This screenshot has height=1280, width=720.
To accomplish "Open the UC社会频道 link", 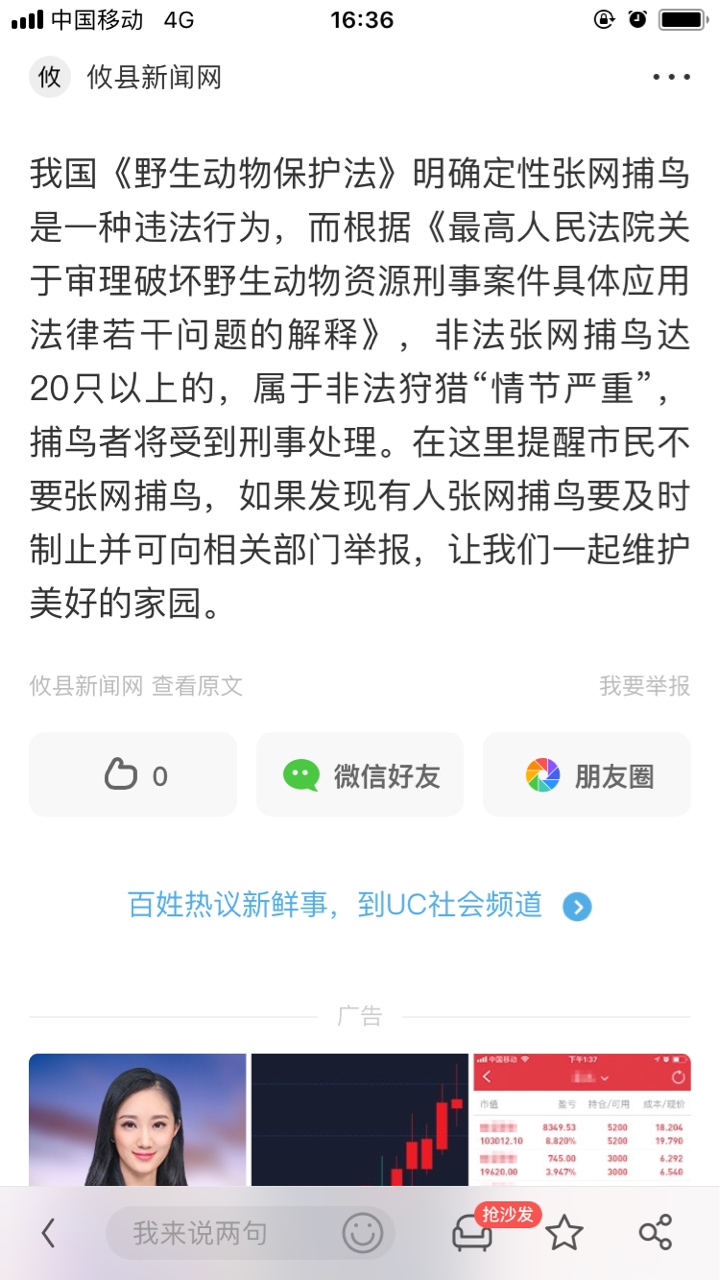I will tap(360, 906).
